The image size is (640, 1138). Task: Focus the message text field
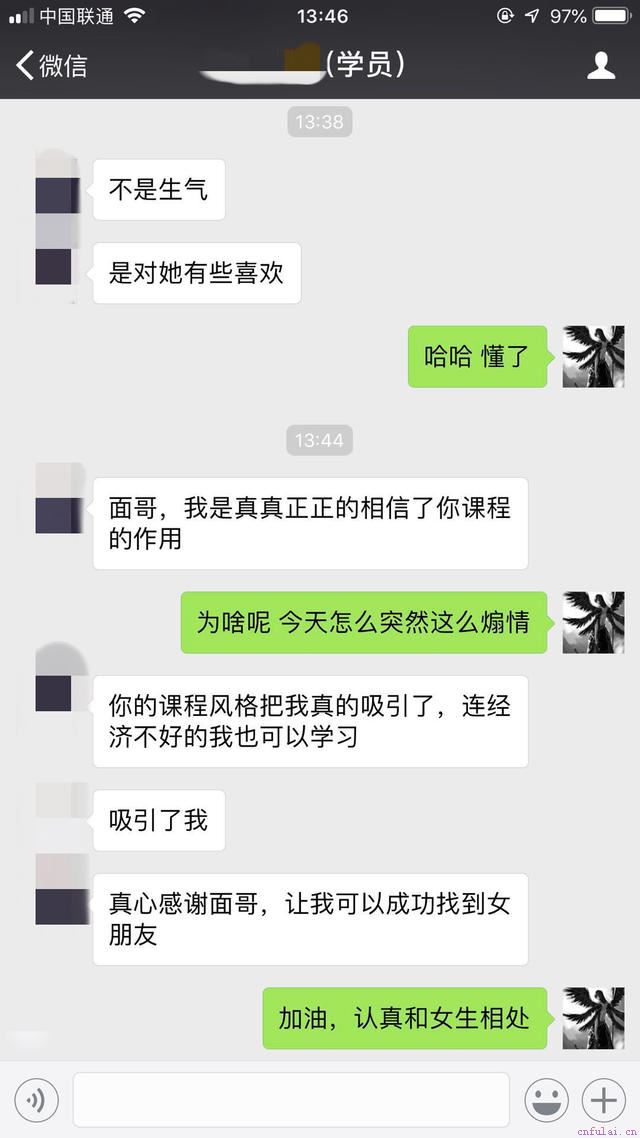[x=291, y=1100]
